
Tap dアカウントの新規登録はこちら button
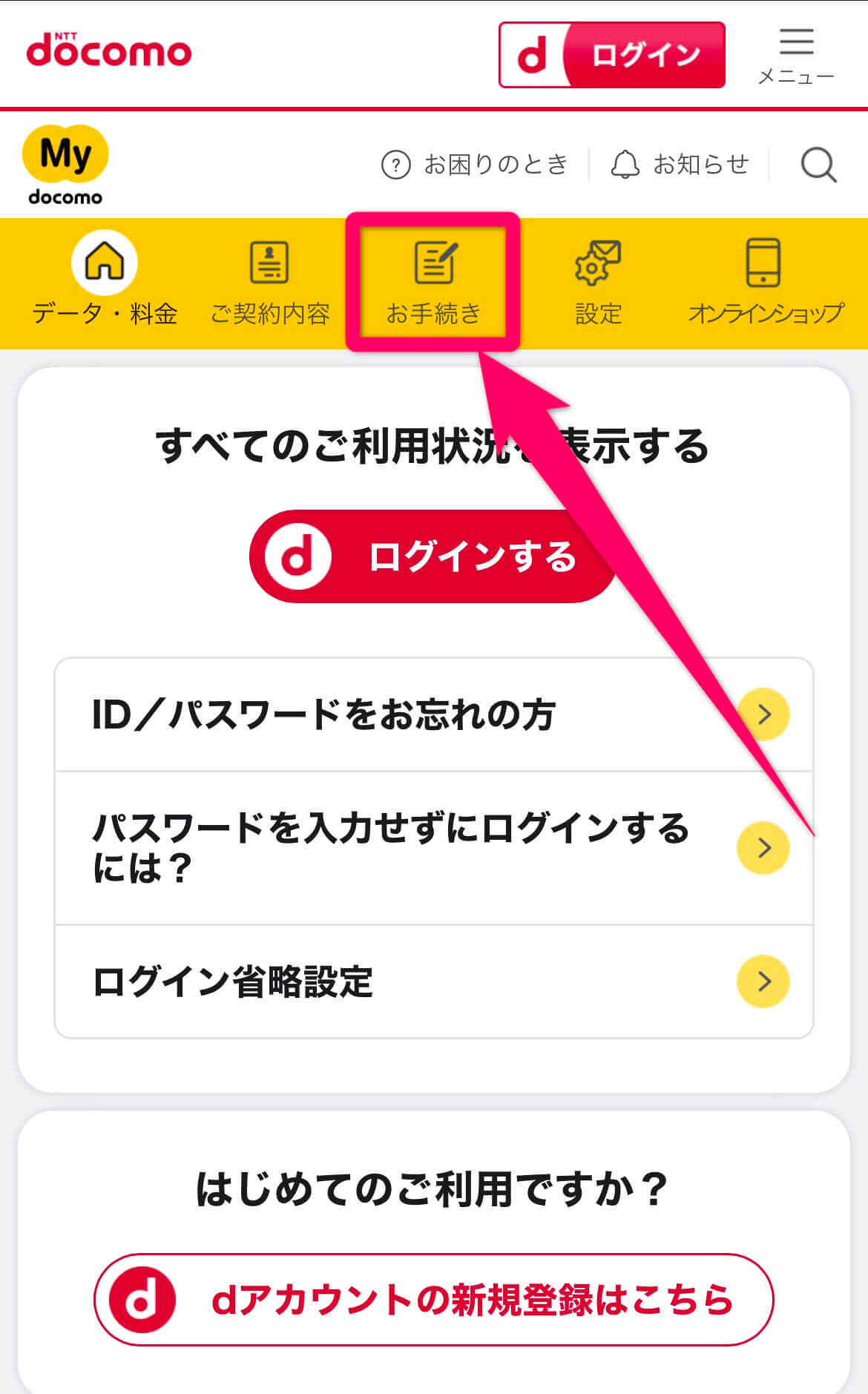click(x=433, y=1300)
